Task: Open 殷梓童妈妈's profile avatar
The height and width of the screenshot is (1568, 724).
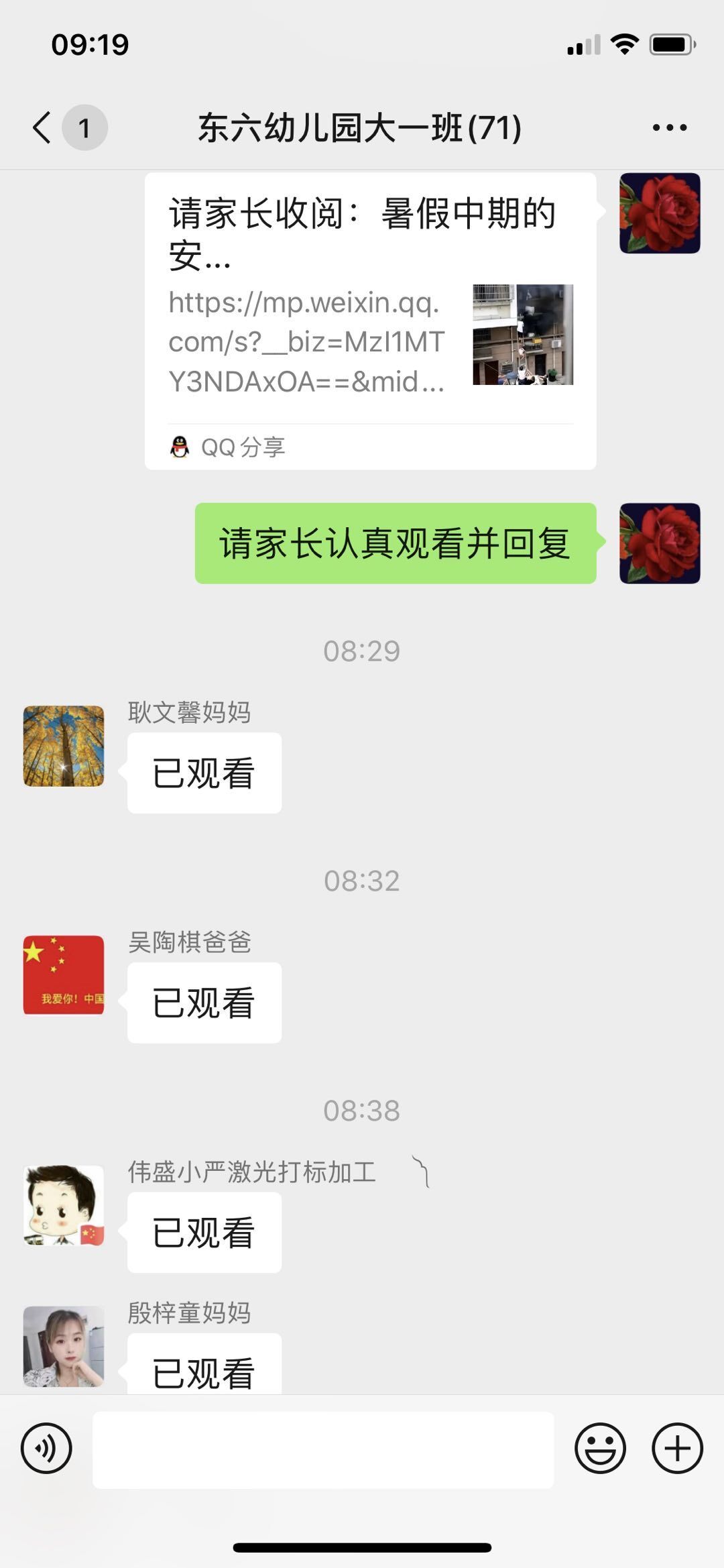Action: [64, 1346]
